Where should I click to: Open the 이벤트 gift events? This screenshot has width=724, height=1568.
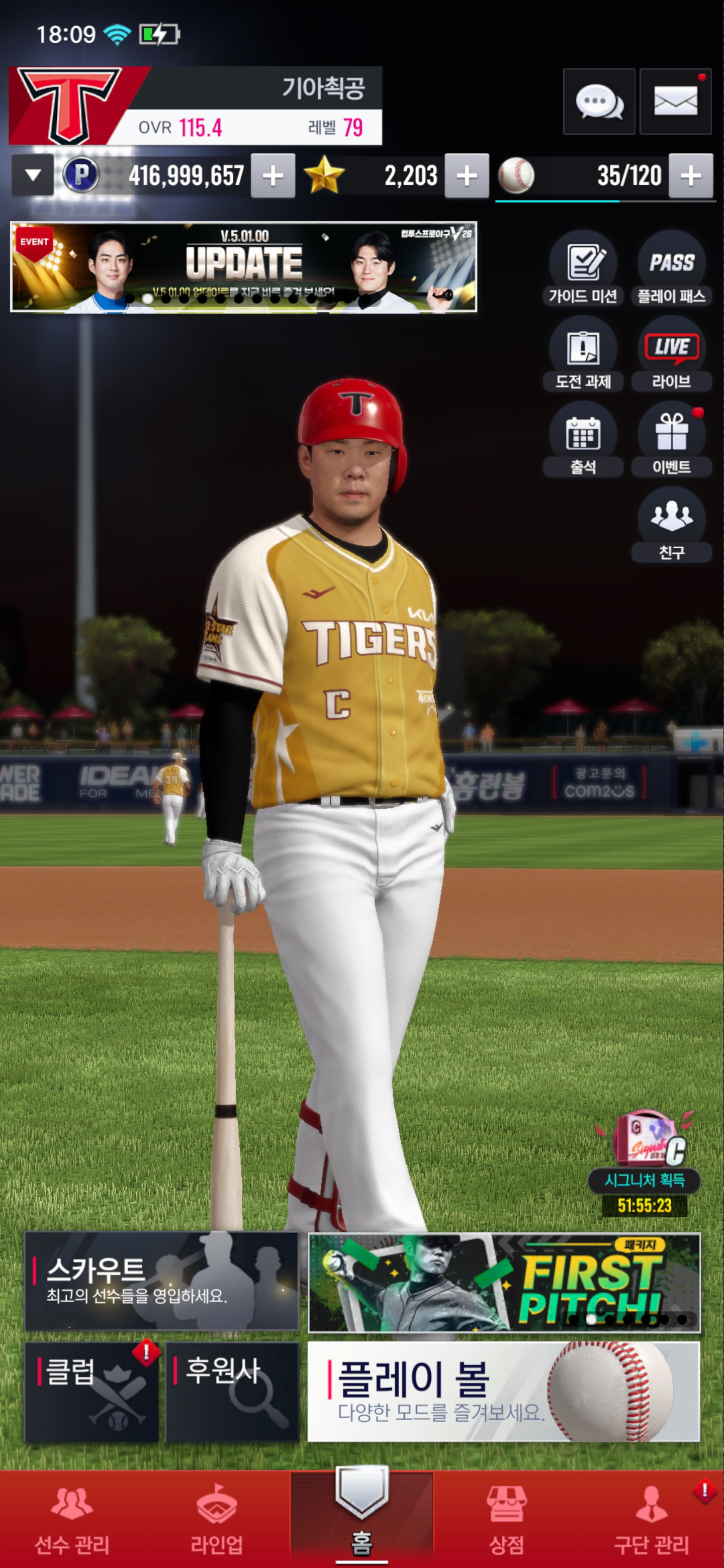(671, 439)
